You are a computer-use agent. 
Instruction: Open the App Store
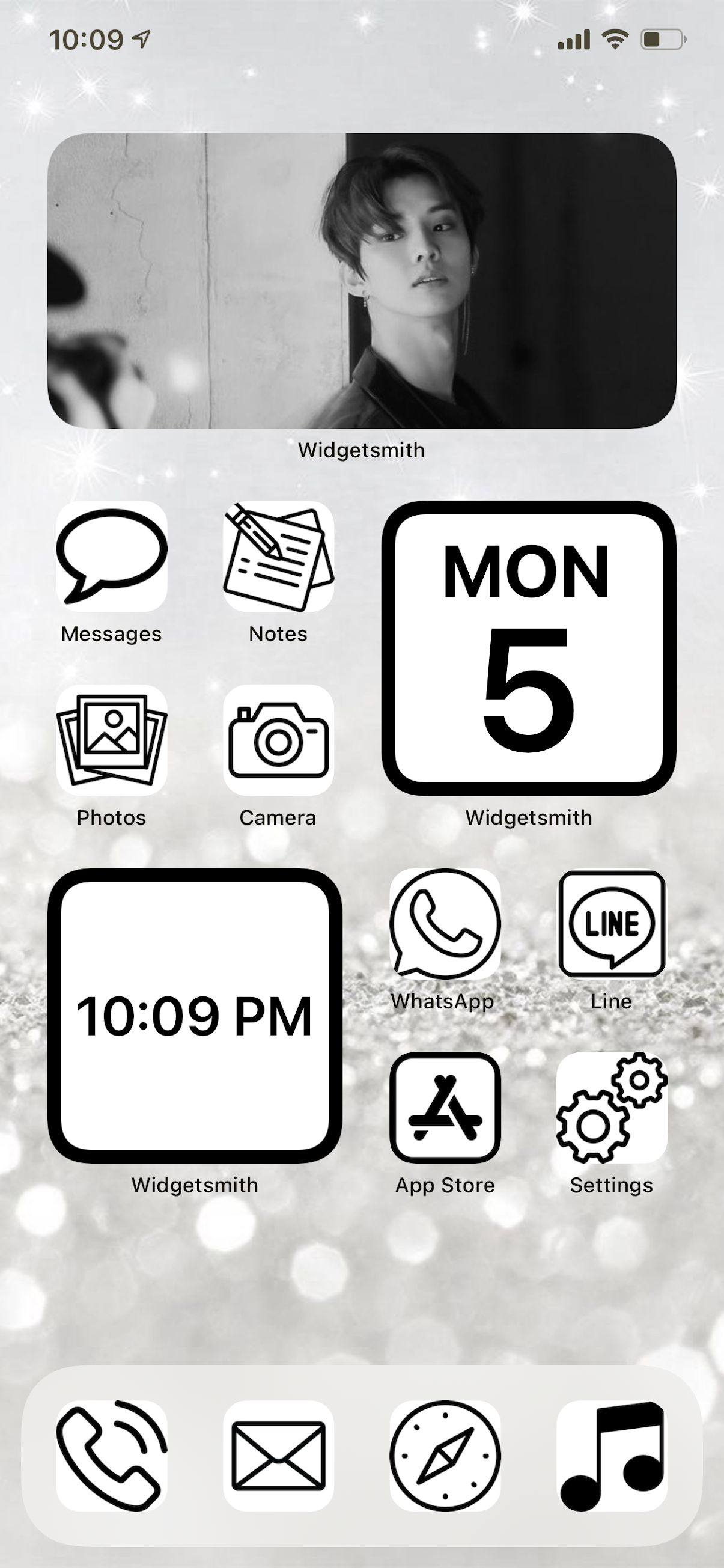445,1108
